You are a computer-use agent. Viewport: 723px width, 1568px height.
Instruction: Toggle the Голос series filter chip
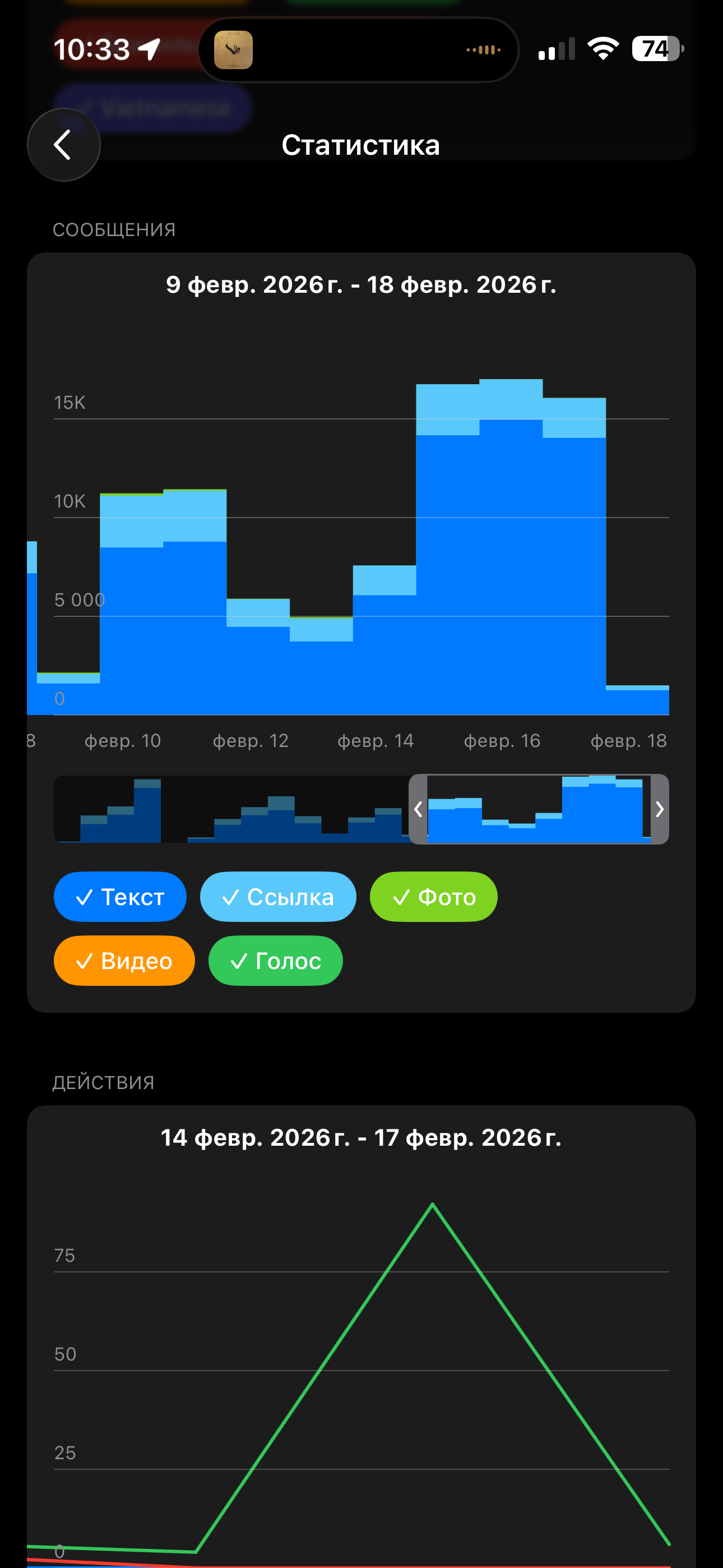click(x=275, y=961)
